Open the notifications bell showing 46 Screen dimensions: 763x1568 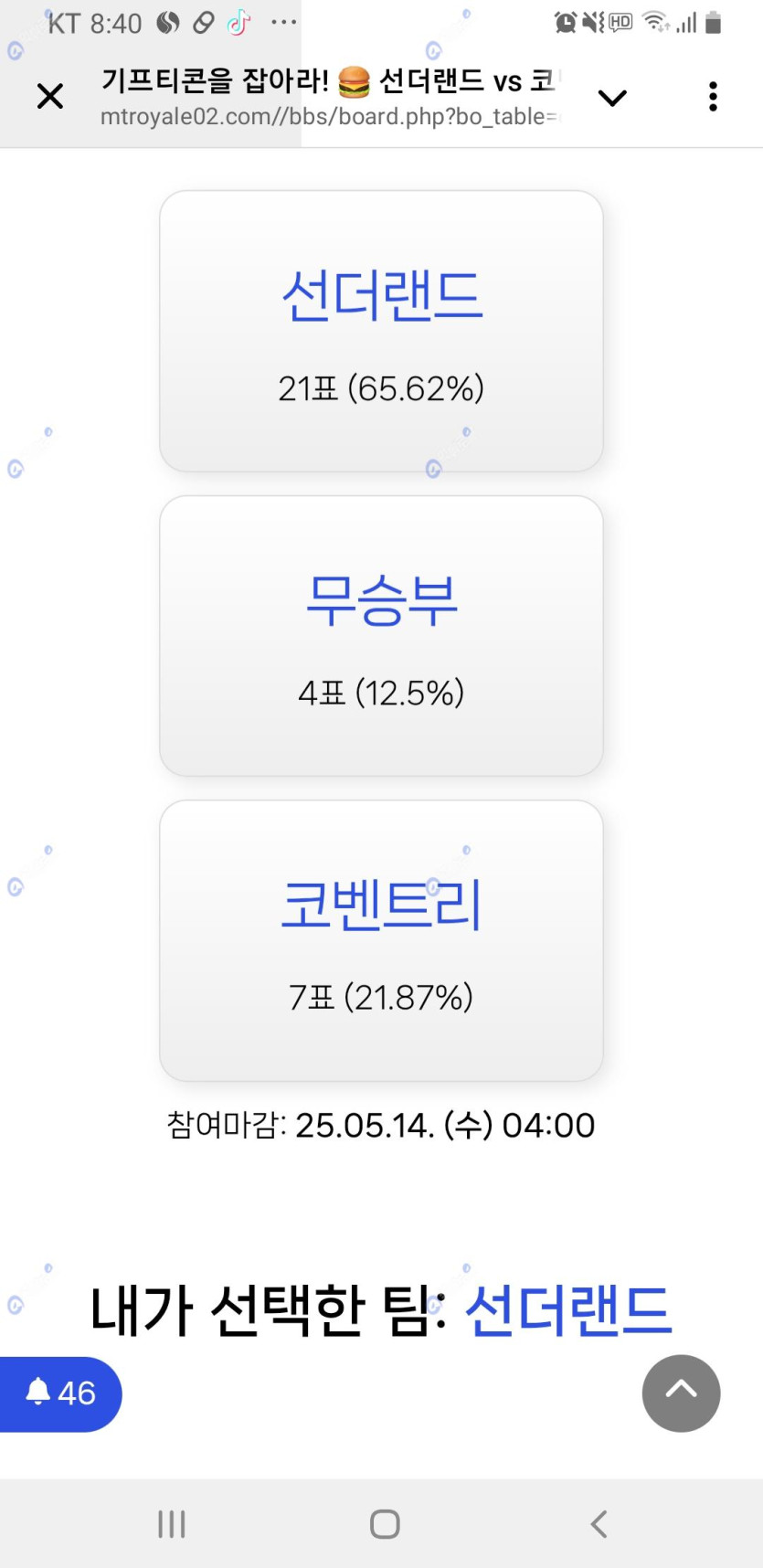pos(60,1393)
